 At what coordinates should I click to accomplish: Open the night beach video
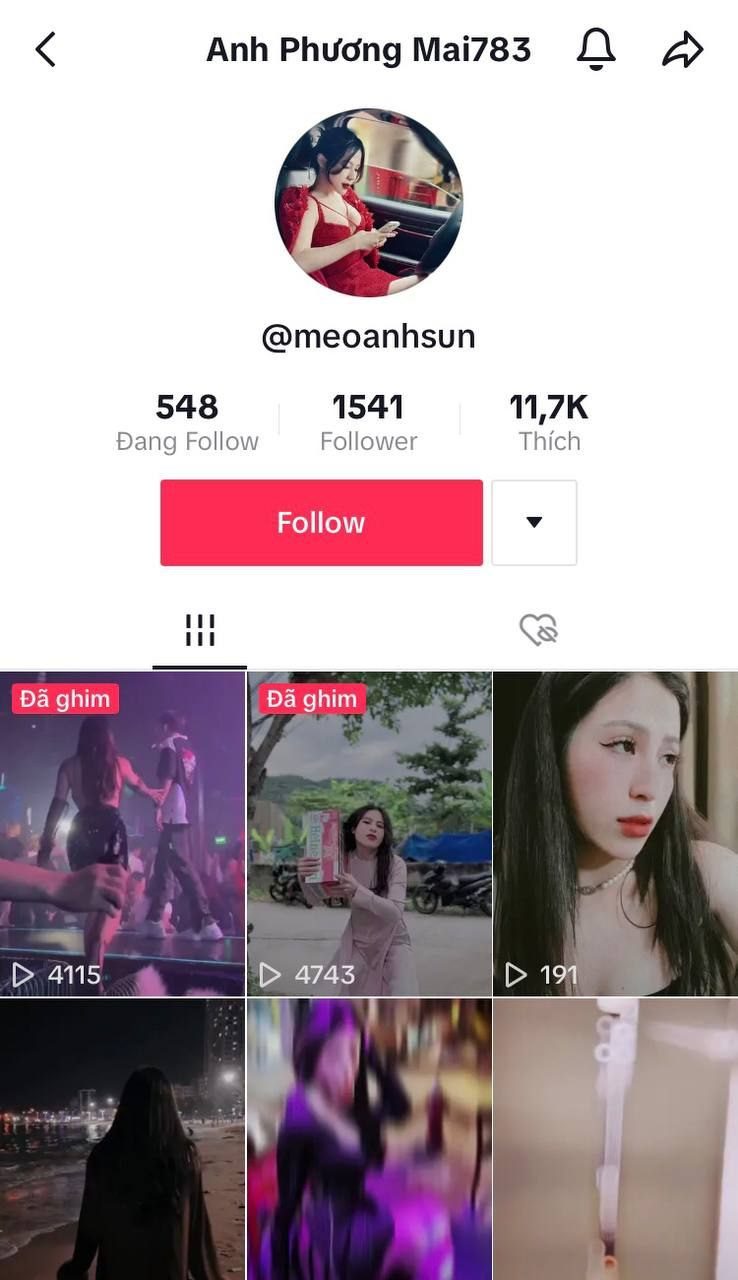pos(122,1140)
